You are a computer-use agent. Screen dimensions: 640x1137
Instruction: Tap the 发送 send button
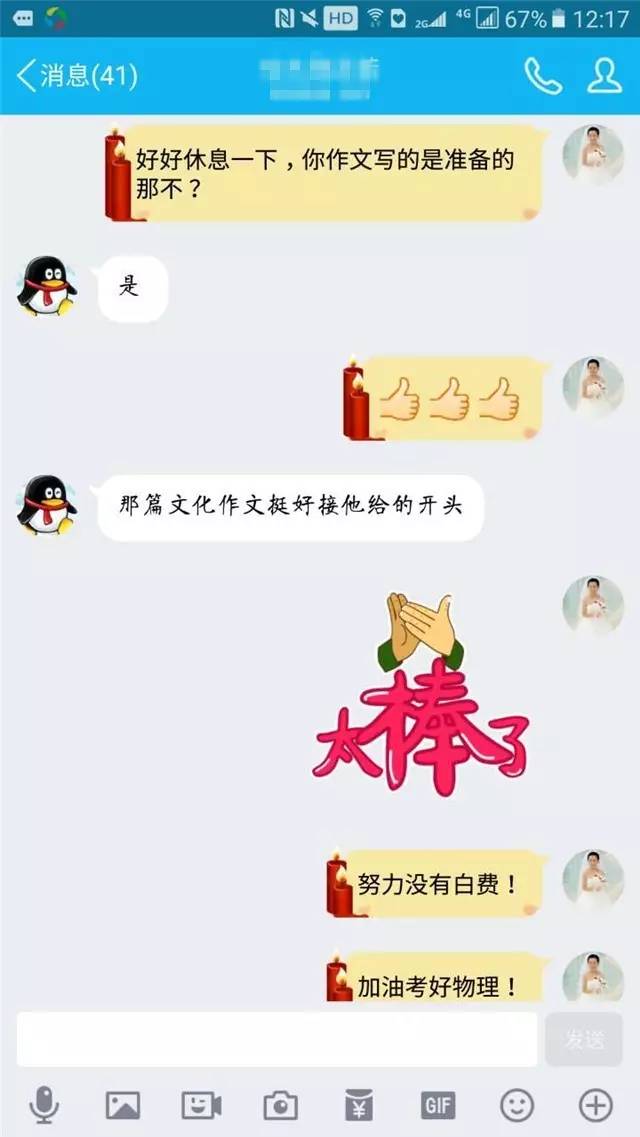[x=583, y=1039]
